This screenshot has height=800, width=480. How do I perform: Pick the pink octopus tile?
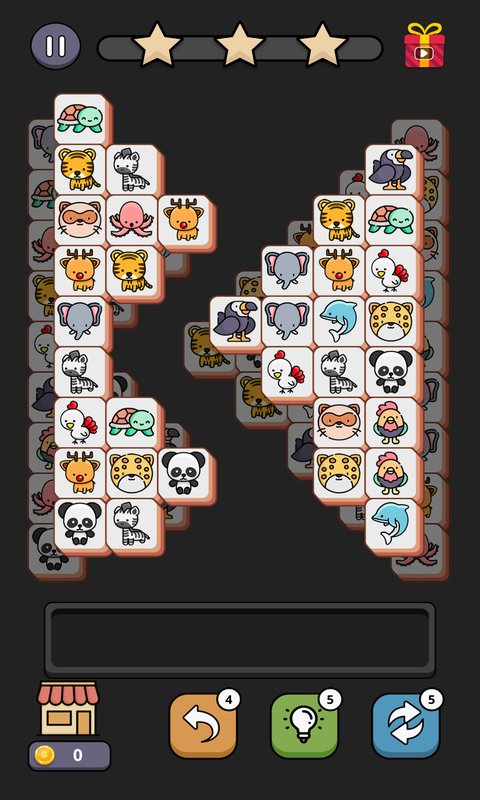(132, 220)
